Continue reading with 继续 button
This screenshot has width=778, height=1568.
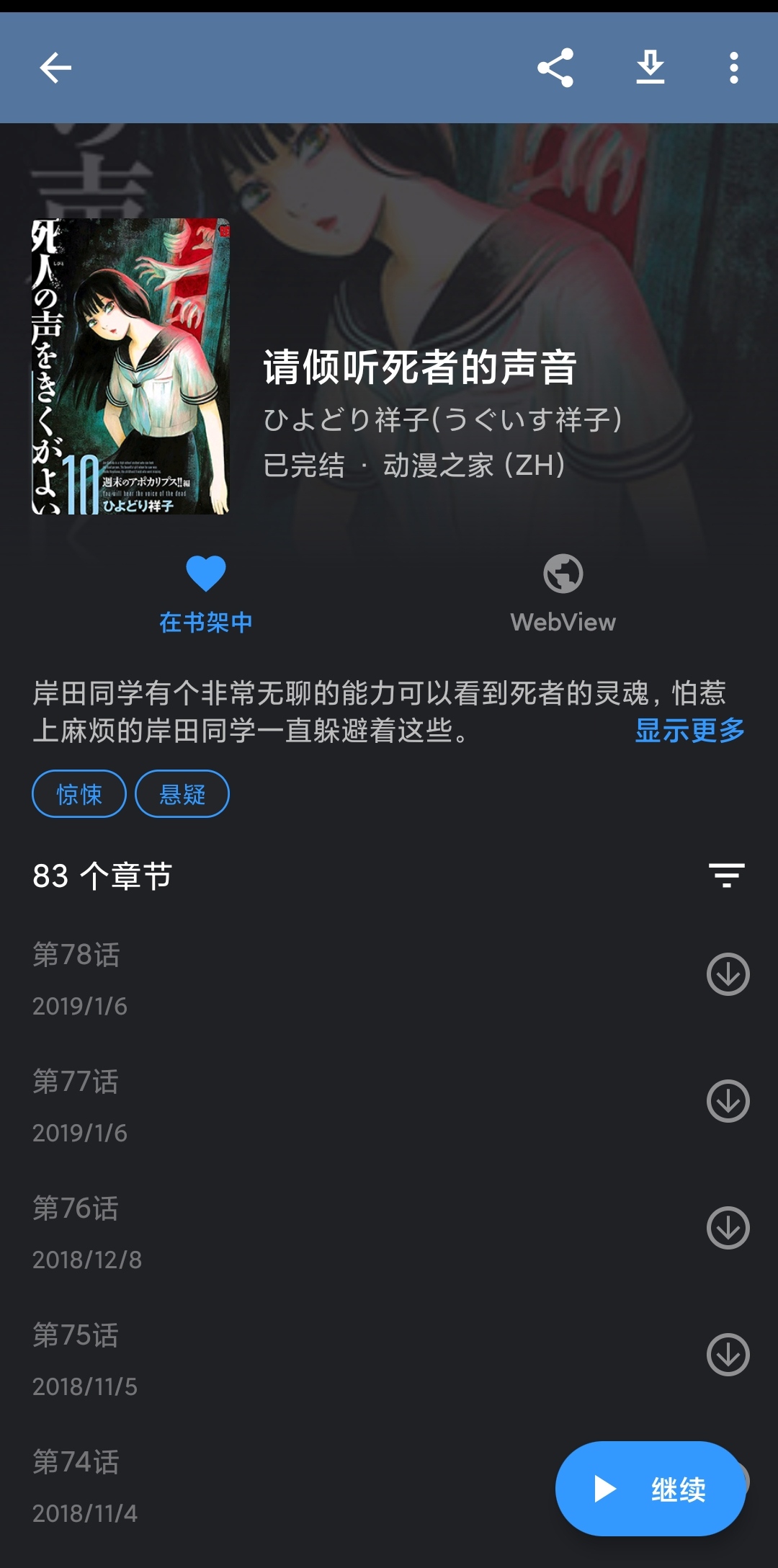click(650, 1489)
